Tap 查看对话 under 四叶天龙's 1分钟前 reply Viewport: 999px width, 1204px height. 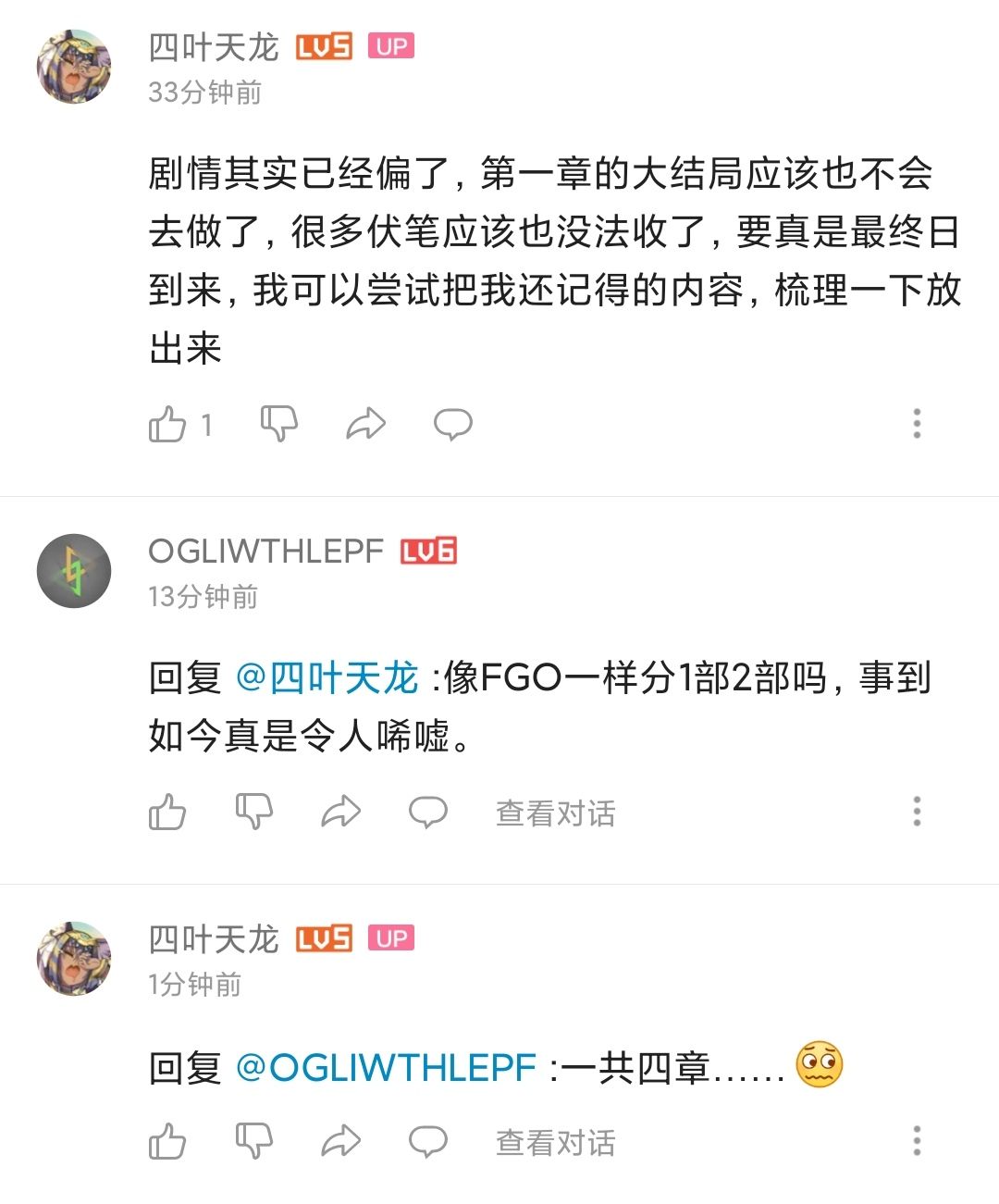point(555,1143)
